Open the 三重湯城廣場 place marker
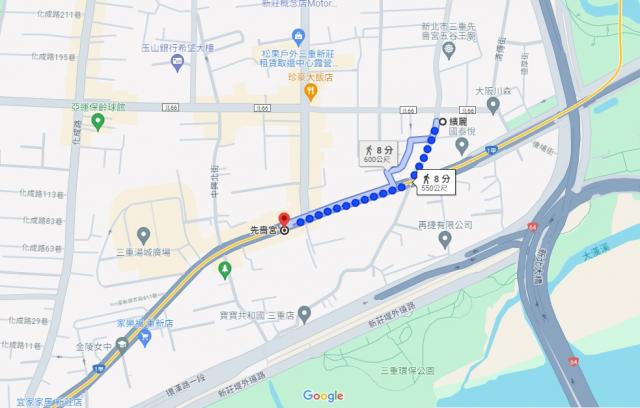Screen dimensions: 640x408 point(143,235)
